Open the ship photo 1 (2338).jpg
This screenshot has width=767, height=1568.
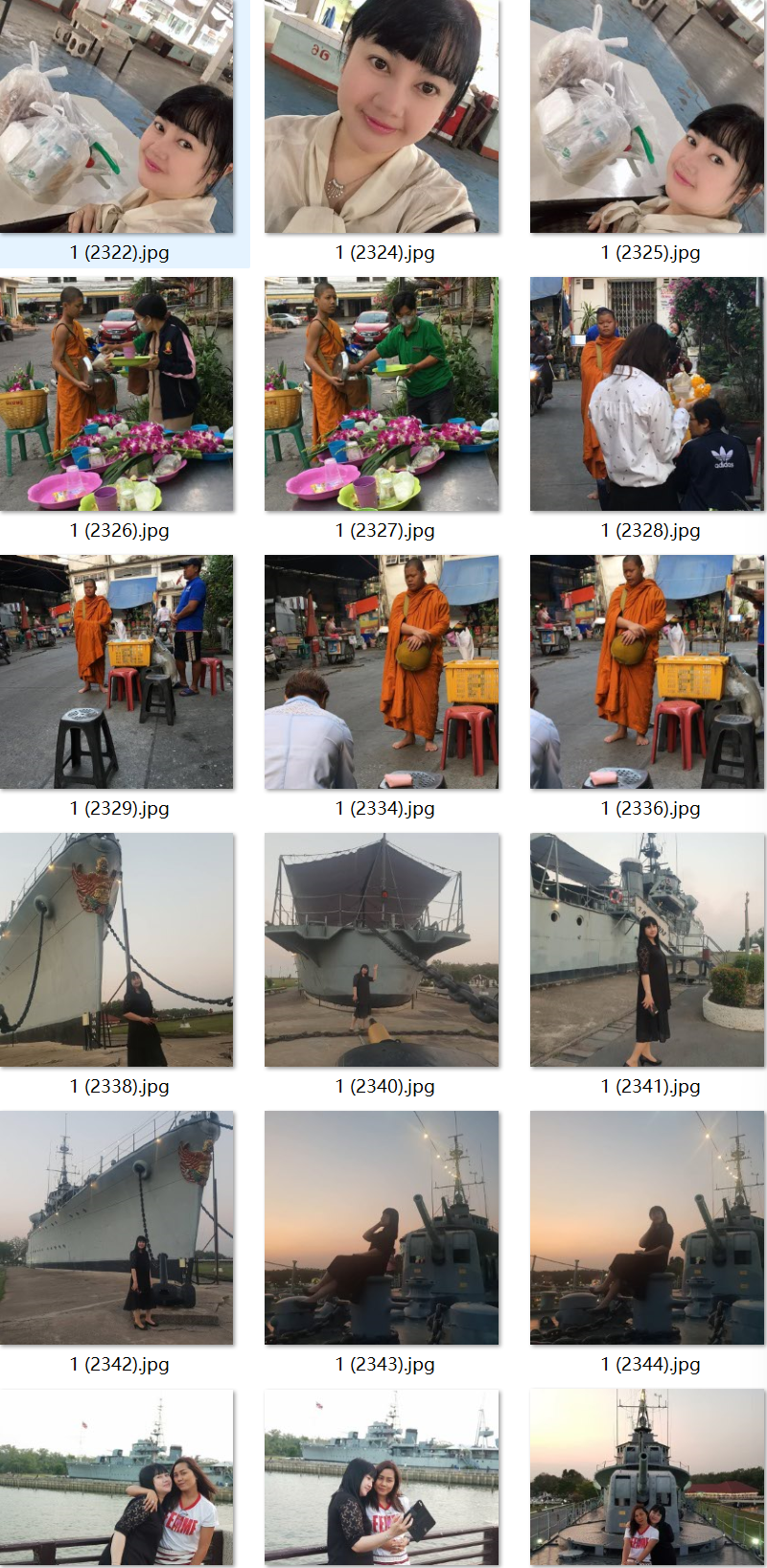point(117,950)
